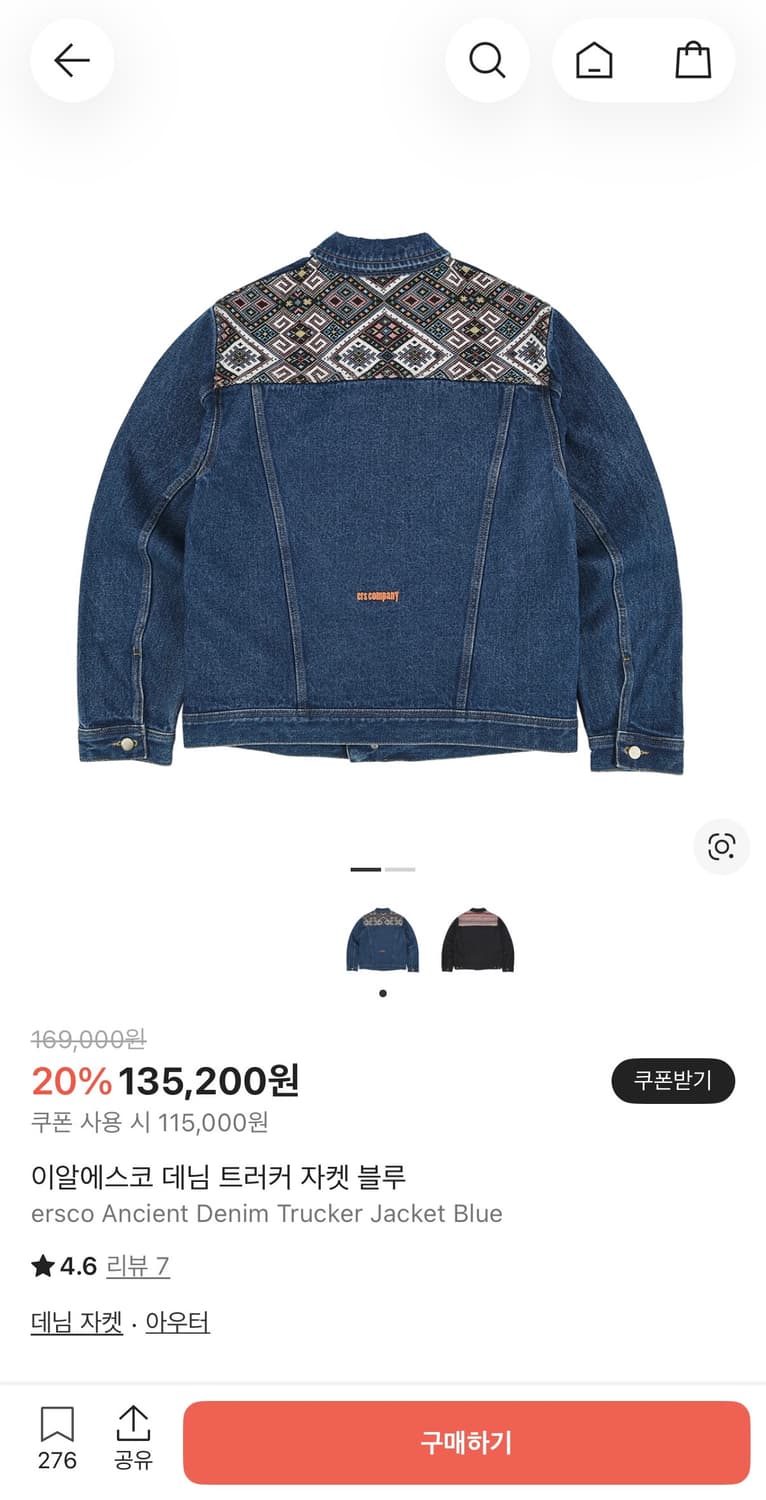Share the product page

(133, 1430)
